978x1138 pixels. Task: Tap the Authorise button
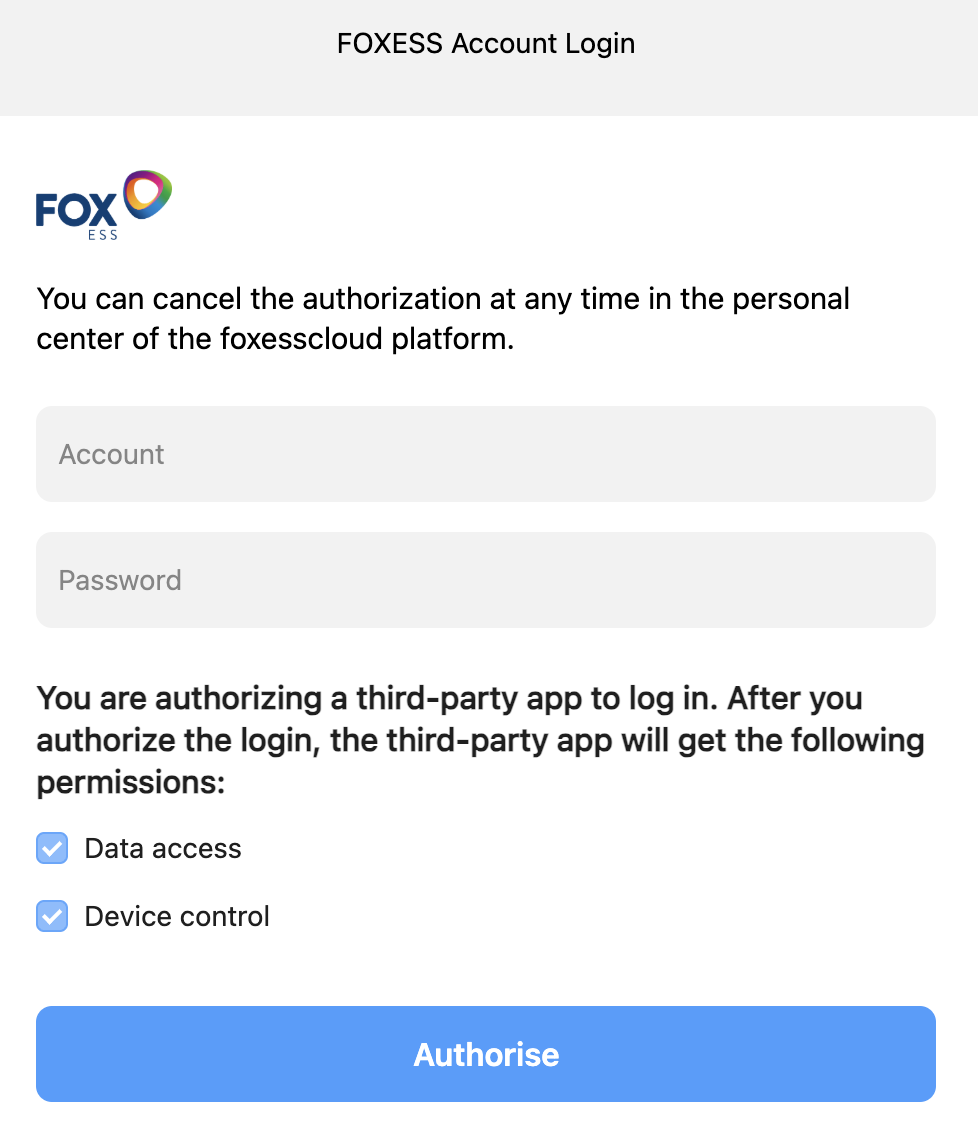(486, 1054)
